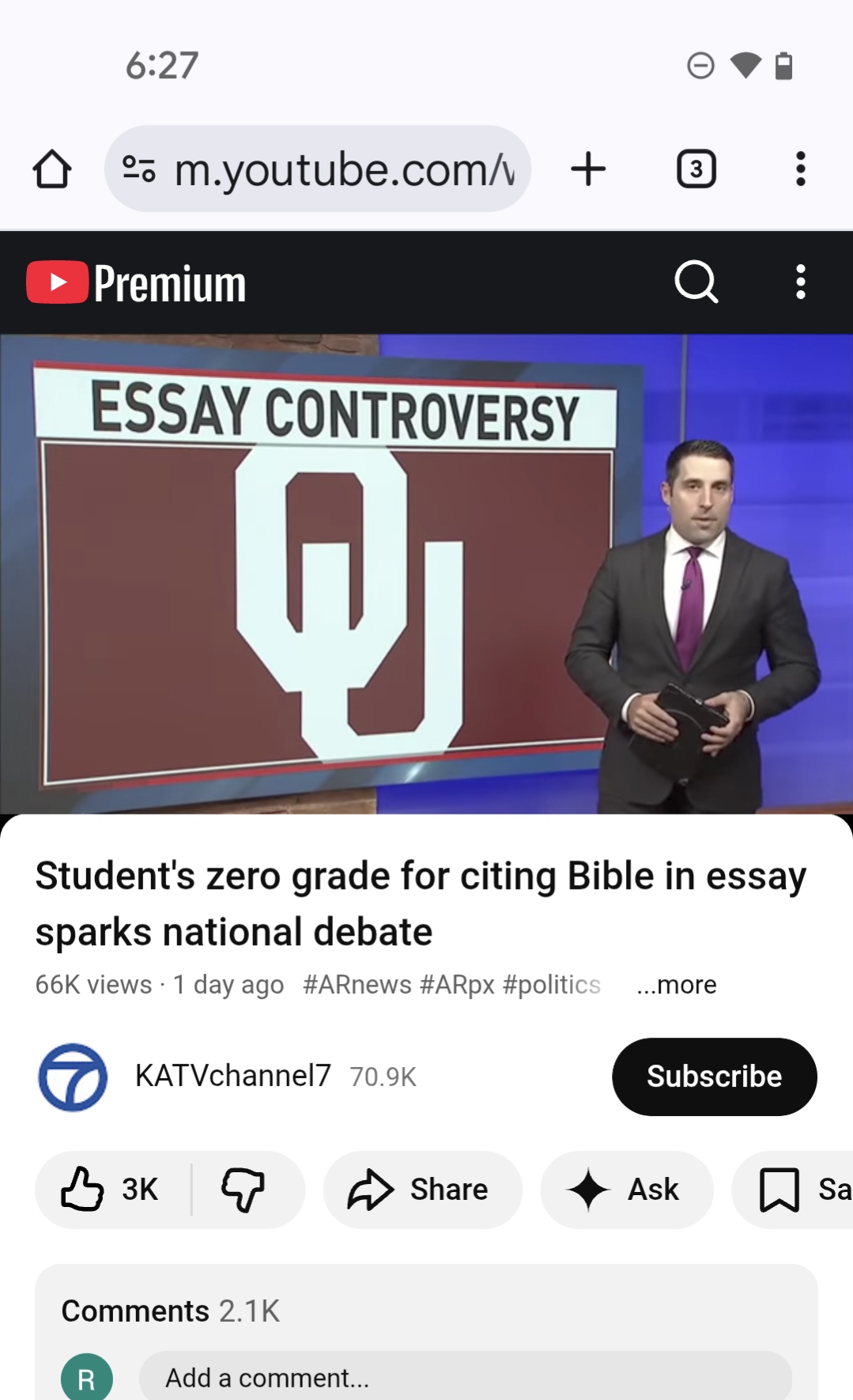Ask about this video

click(626, 1190)
